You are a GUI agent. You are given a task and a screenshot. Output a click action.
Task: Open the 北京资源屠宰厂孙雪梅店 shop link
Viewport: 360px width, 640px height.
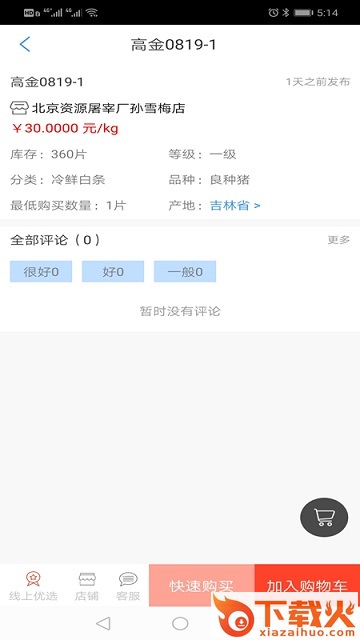(98, 108)
